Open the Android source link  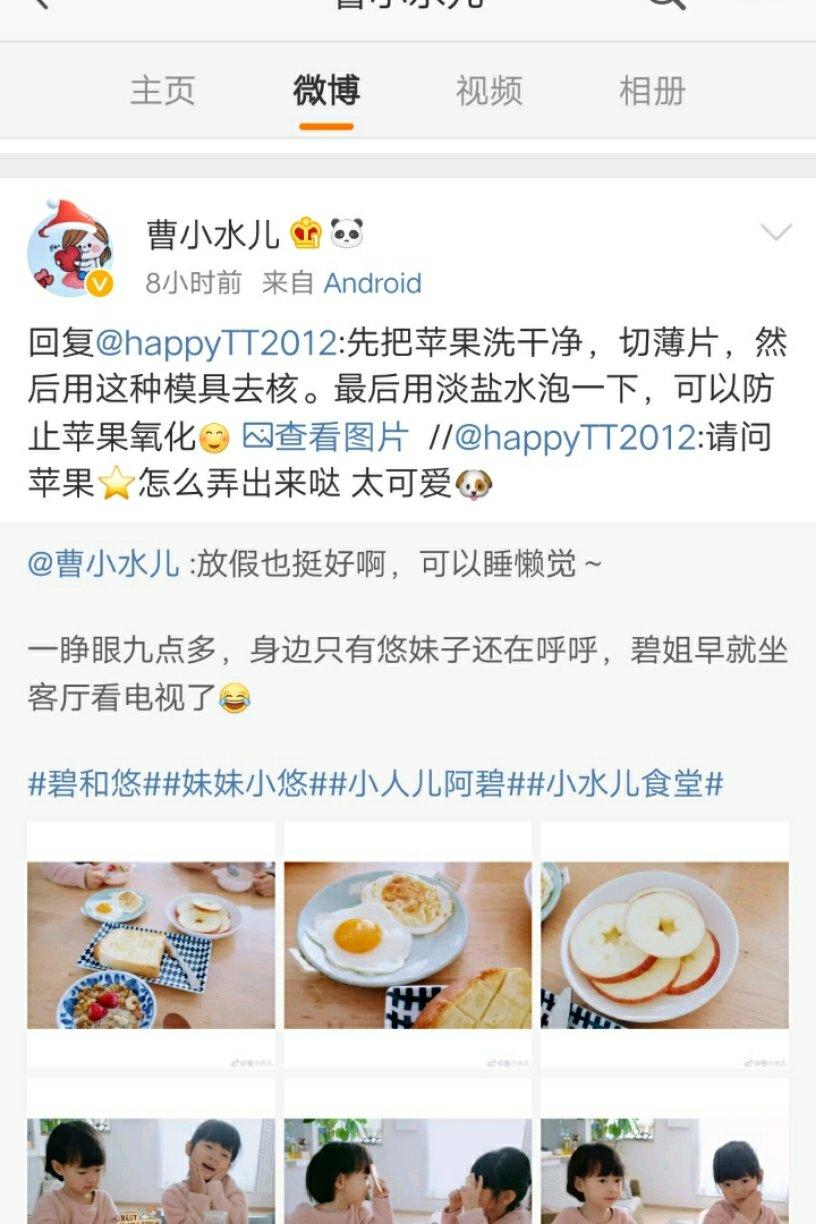pos(372,283)
